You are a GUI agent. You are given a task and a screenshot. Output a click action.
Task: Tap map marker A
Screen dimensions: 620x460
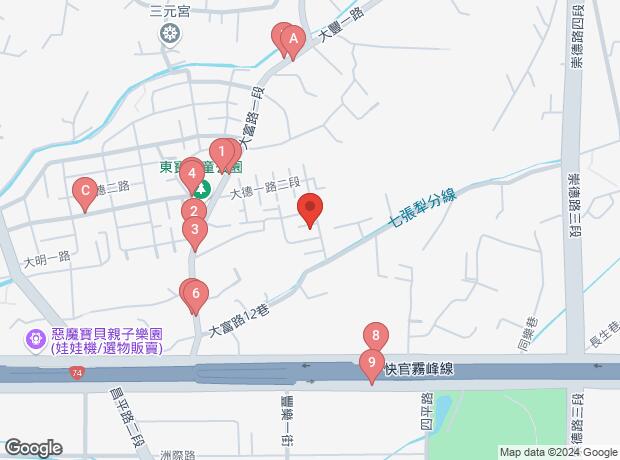(x=293, y=41)
